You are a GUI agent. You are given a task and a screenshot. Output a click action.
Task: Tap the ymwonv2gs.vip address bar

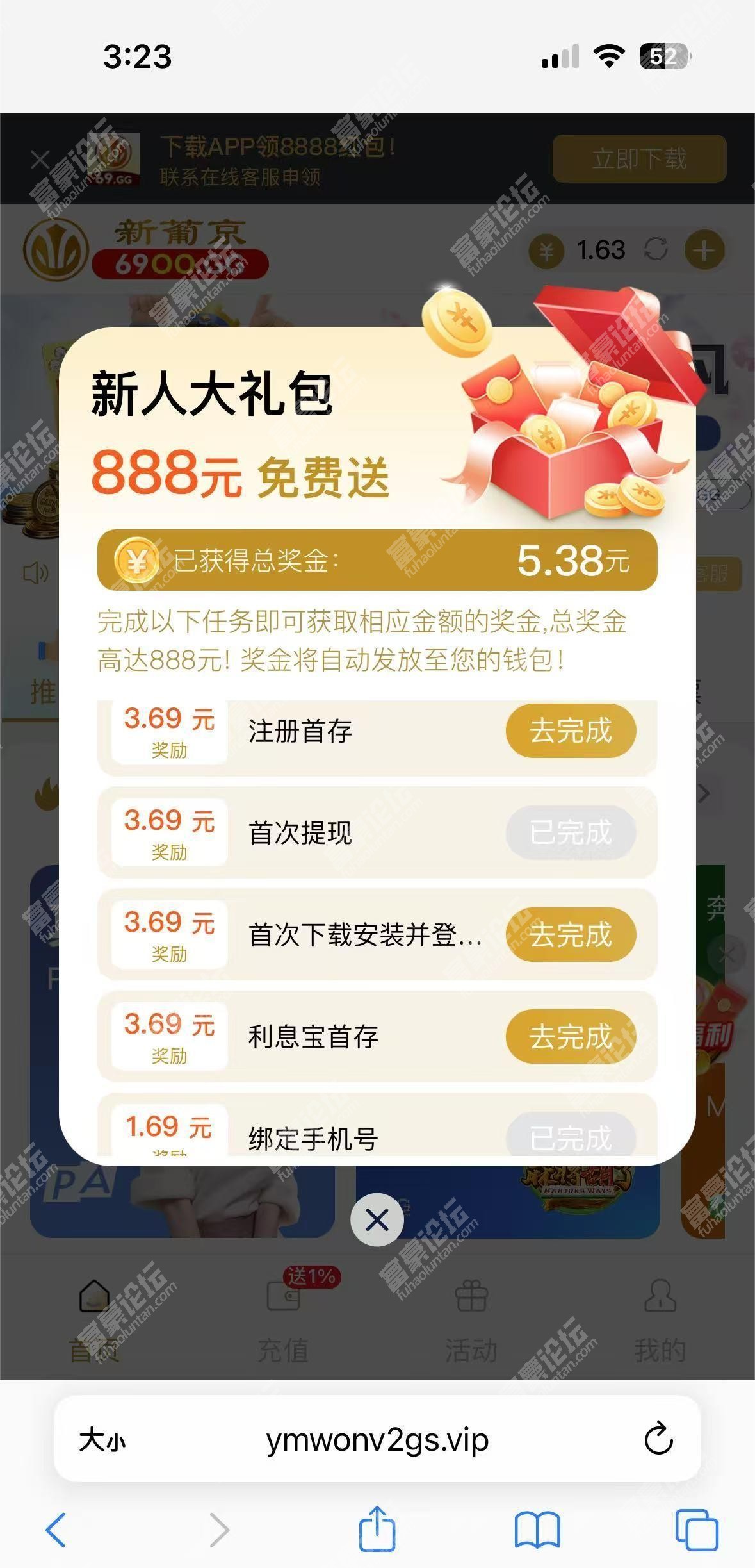pos(377,1440)
